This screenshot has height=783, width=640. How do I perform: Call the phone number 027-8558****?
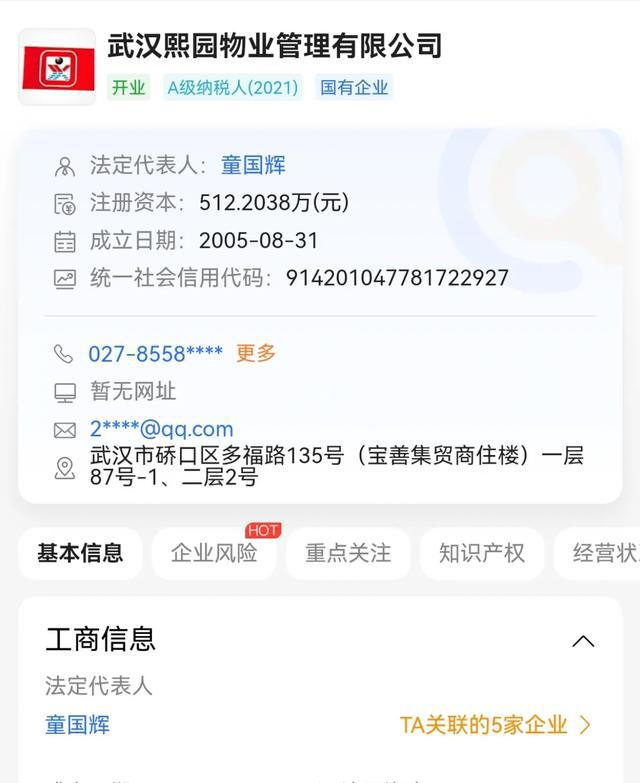(x=155, y=354)
